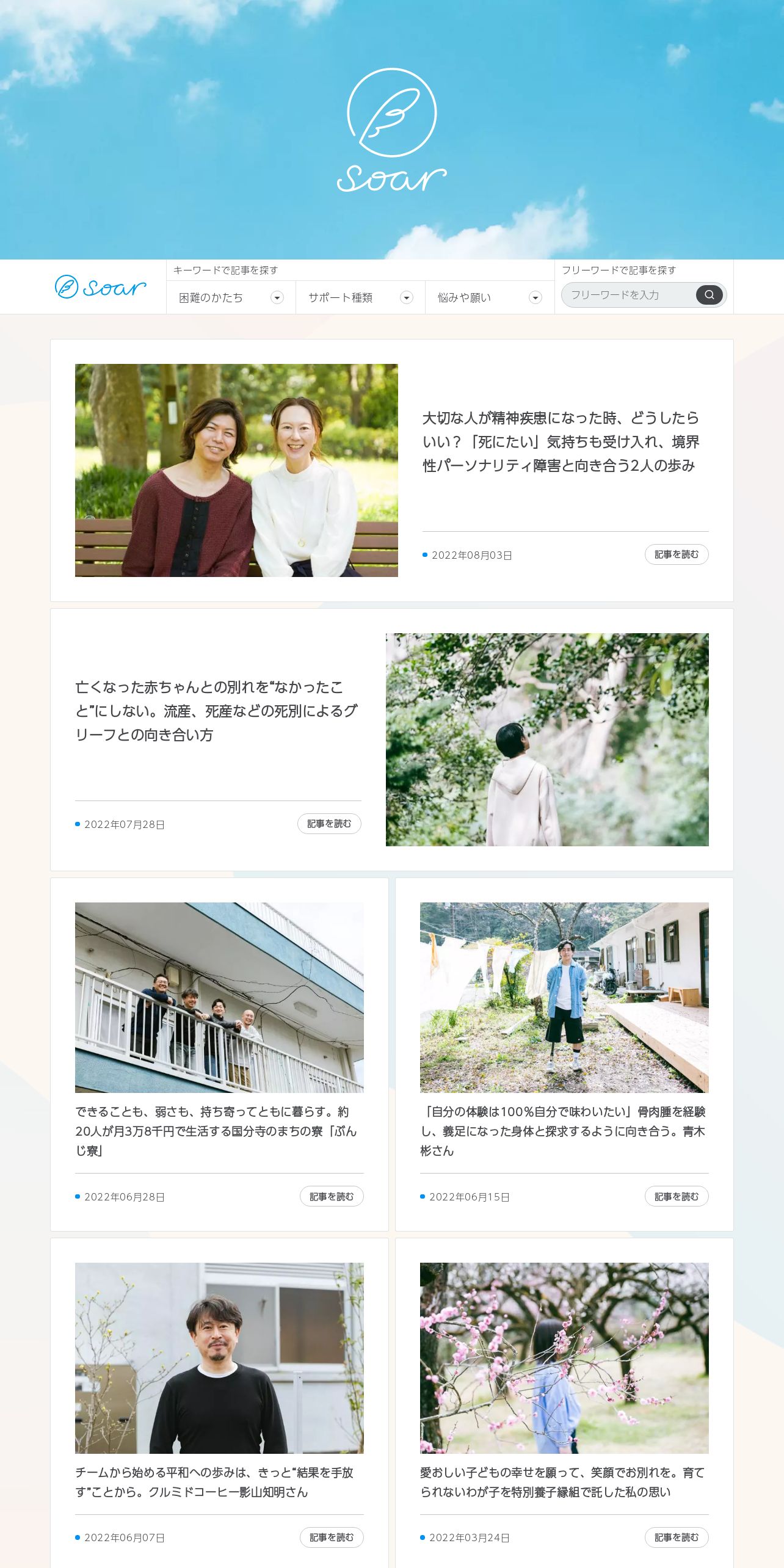Expand the サポート種類 dropdown
The height and width of the screenshot is (1568, 784).
click(x=360, y=297)
